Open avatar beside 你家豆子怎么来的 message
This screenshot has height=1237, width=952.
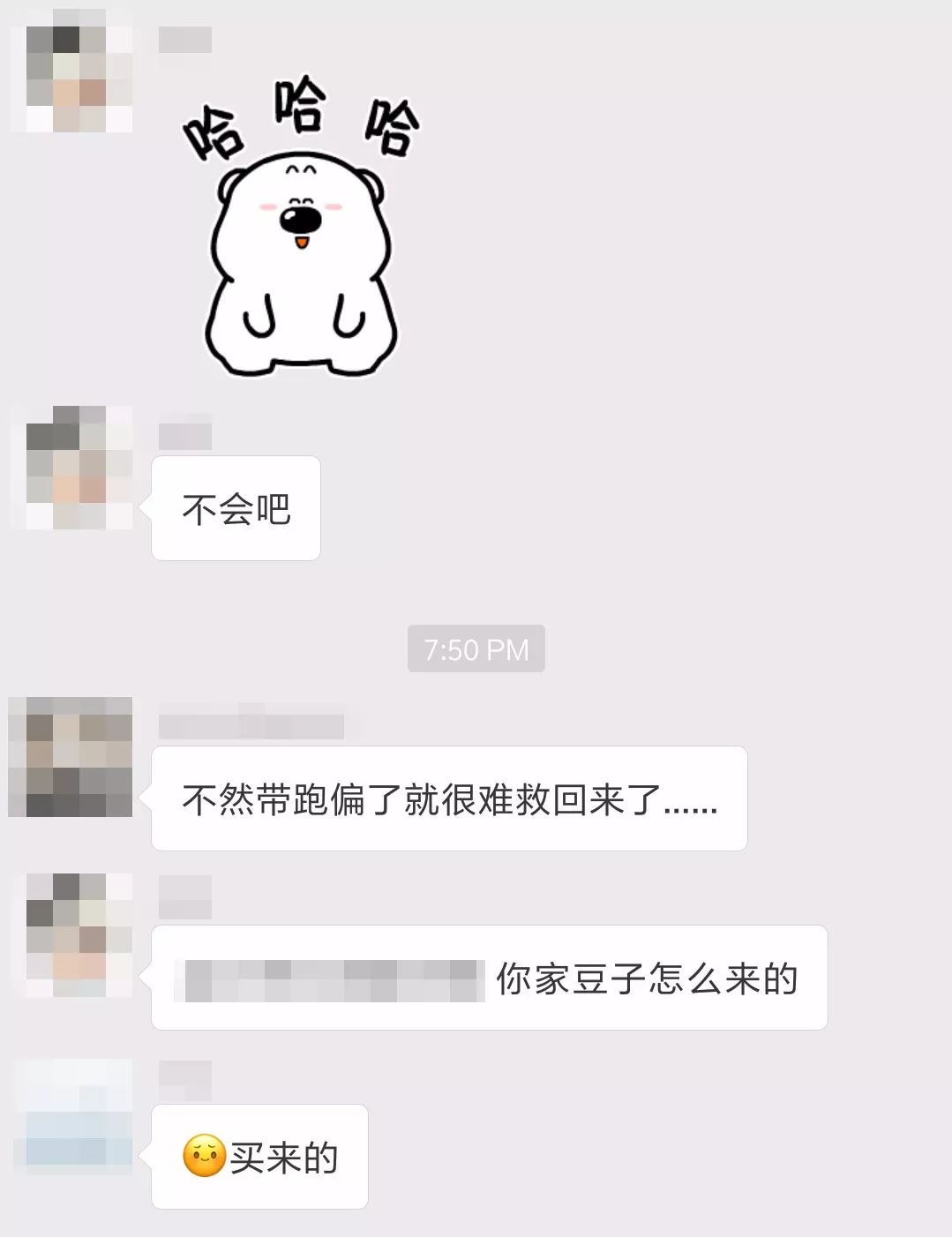72,936
